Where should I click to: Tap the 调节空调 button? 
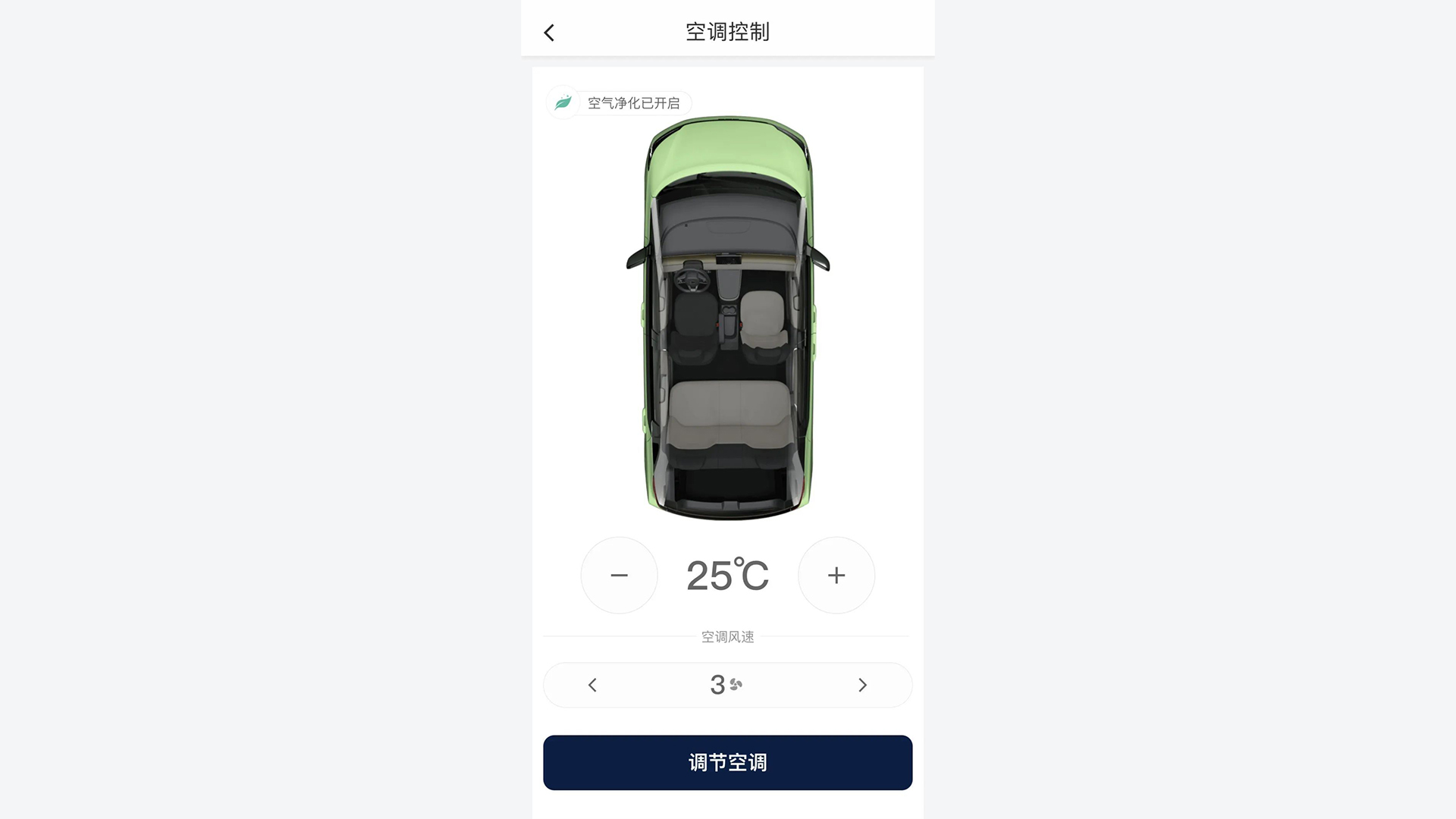(x=727, y=762)
